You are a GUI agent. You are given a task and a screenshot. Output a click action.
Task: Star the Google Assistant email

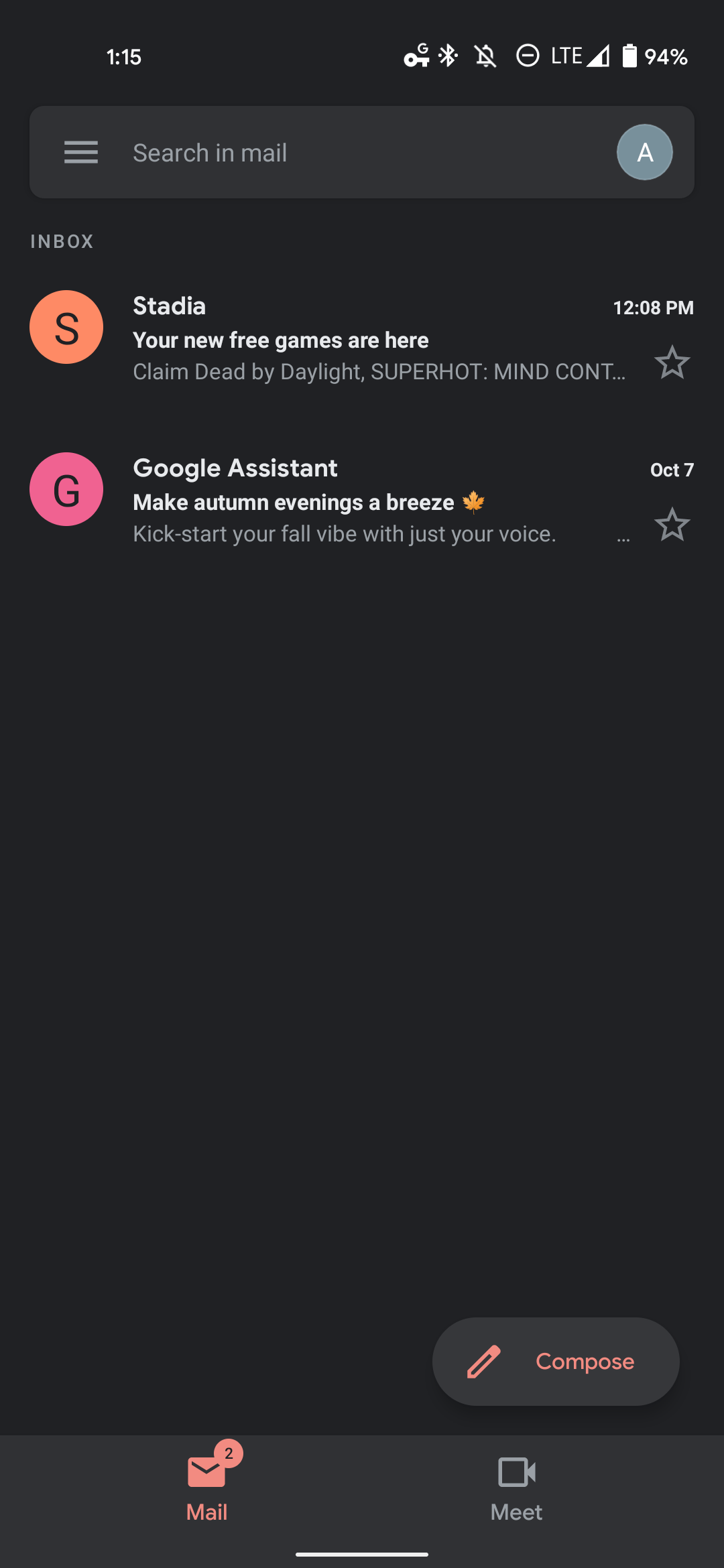[x=672, y=525]
